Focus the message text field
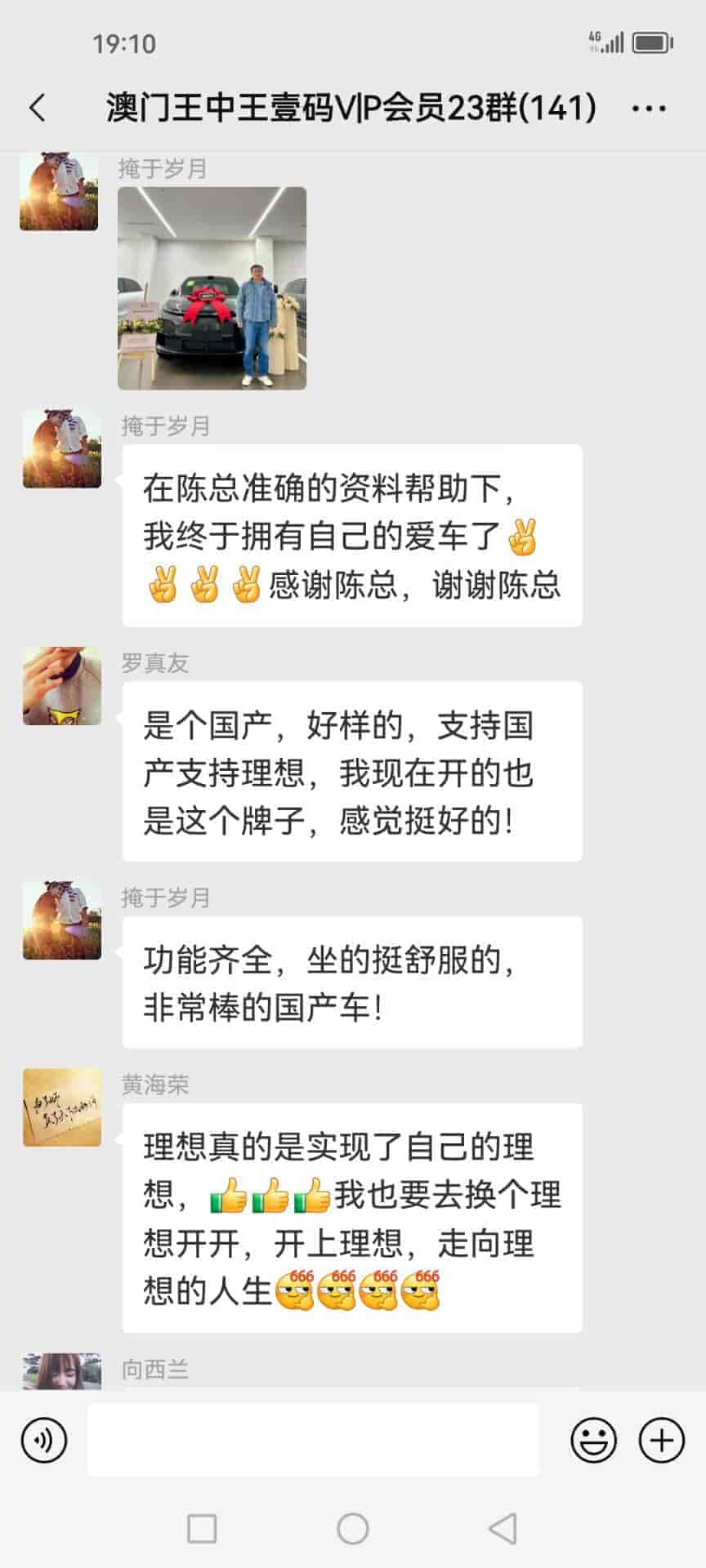The image size is (706, 1568). (313, 1440)
